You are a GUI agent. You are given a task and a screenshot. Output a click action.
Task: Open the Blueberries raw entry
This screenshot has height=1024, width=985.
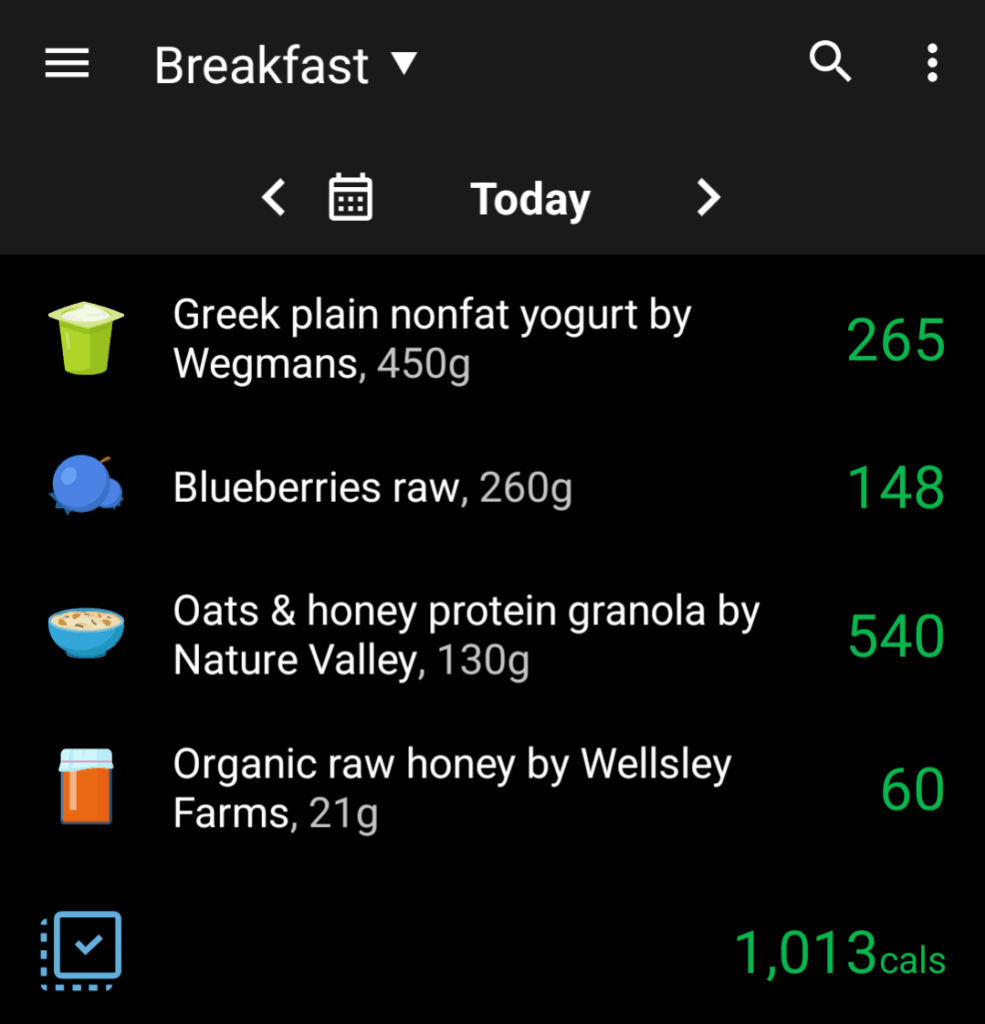click(x=372, y=487)
